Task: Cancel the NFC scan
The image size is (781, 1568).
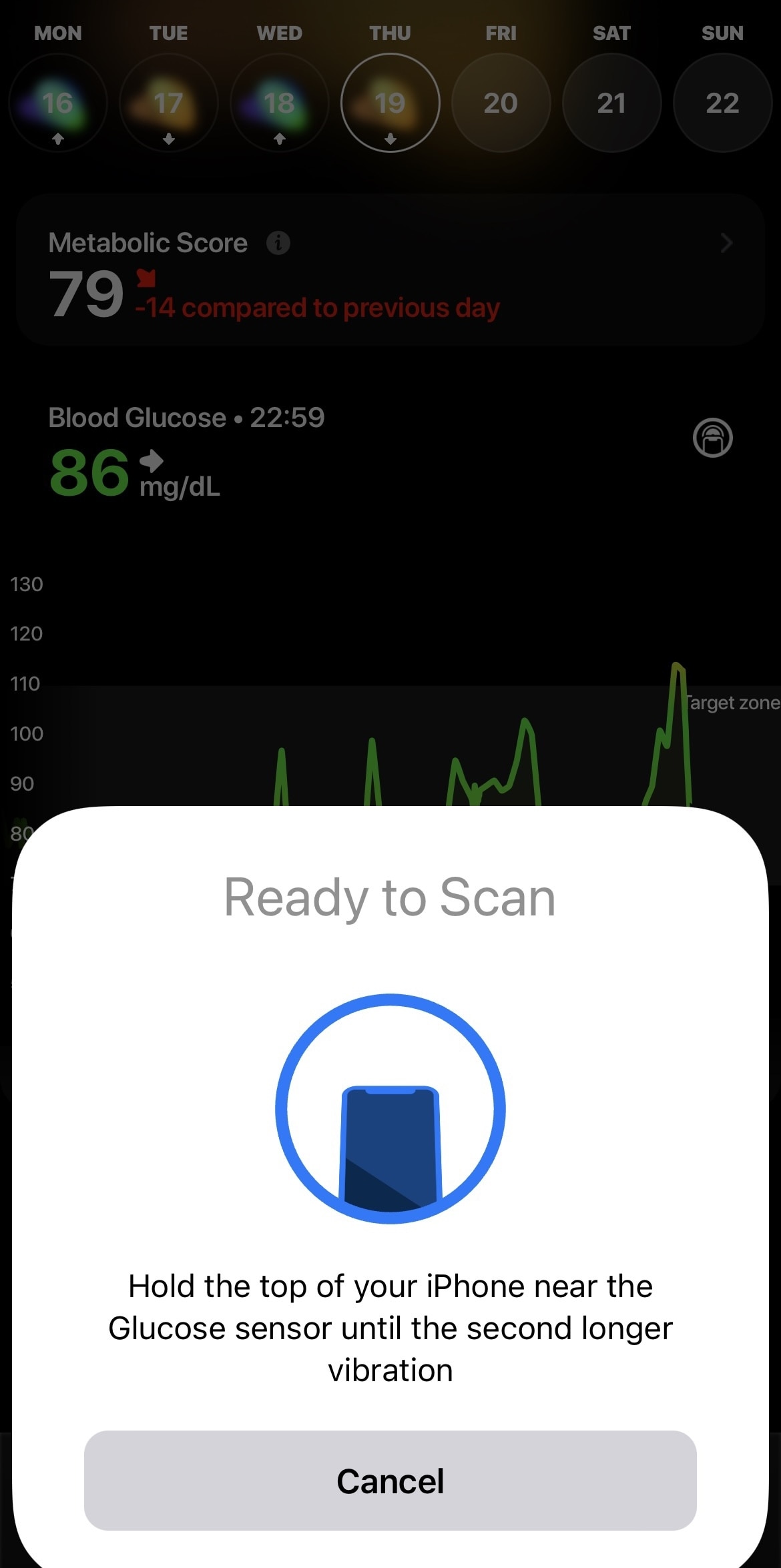Action: [390, 1481]
